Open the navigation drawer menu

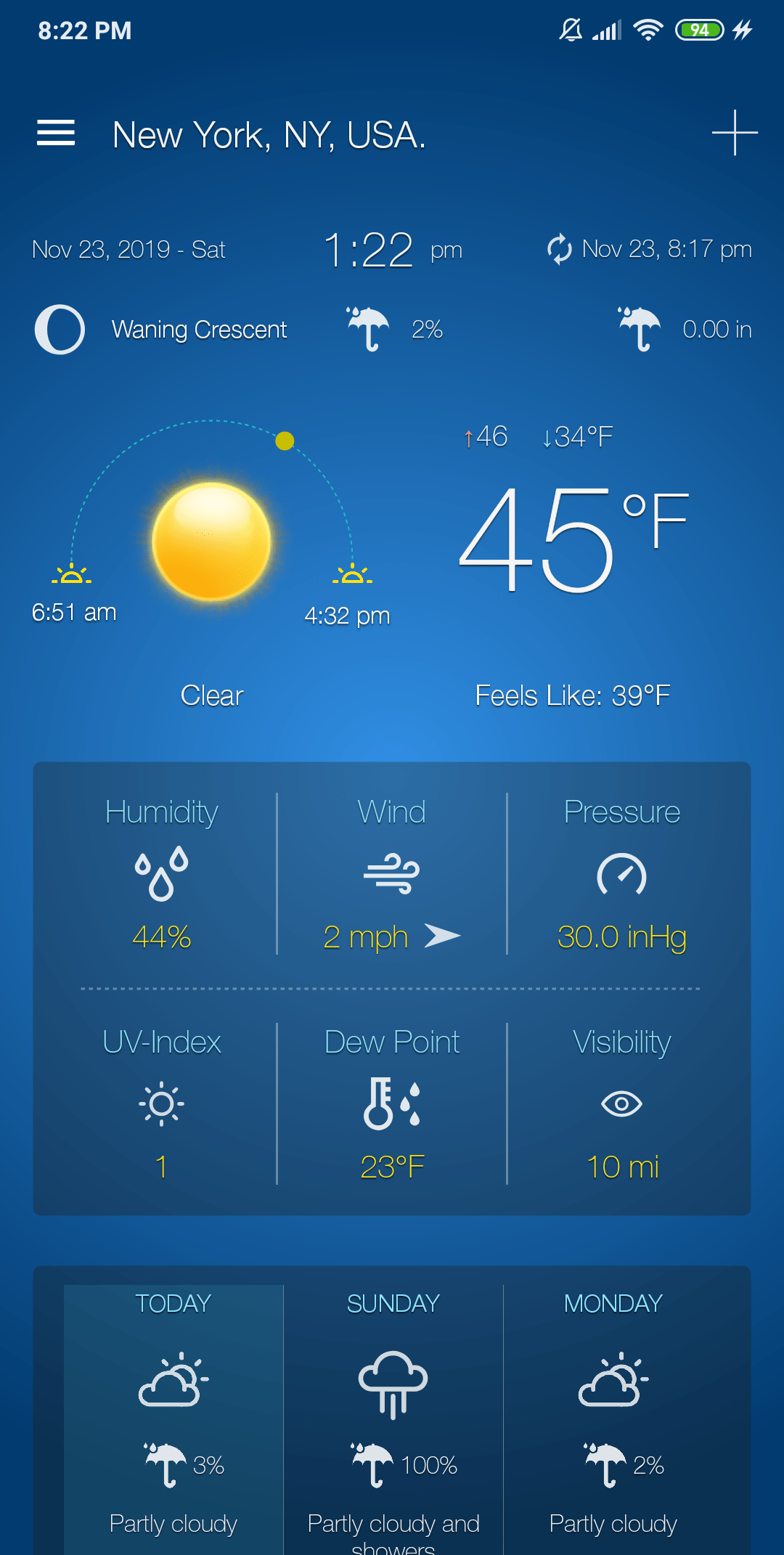pos(56,133)
